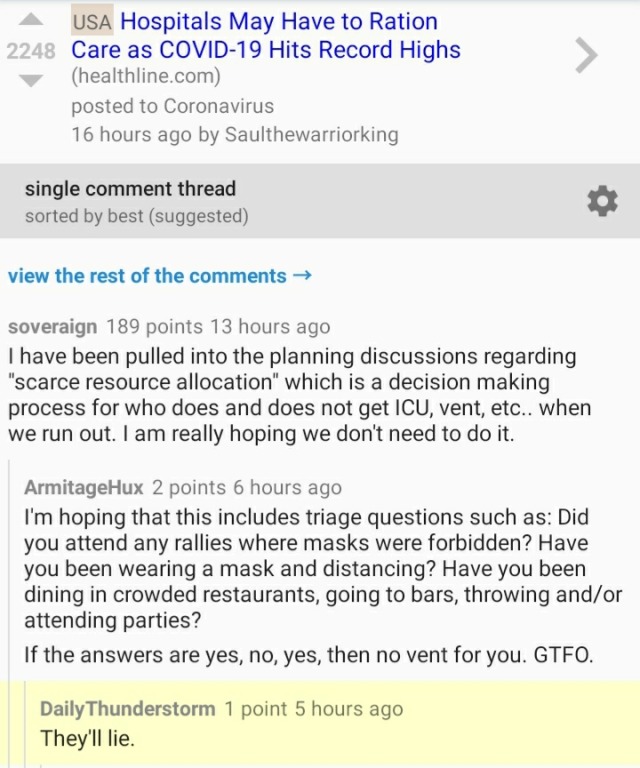Open soveraign's user profile
The height and width of the screenshot is (768, 640).
point(53,326)
